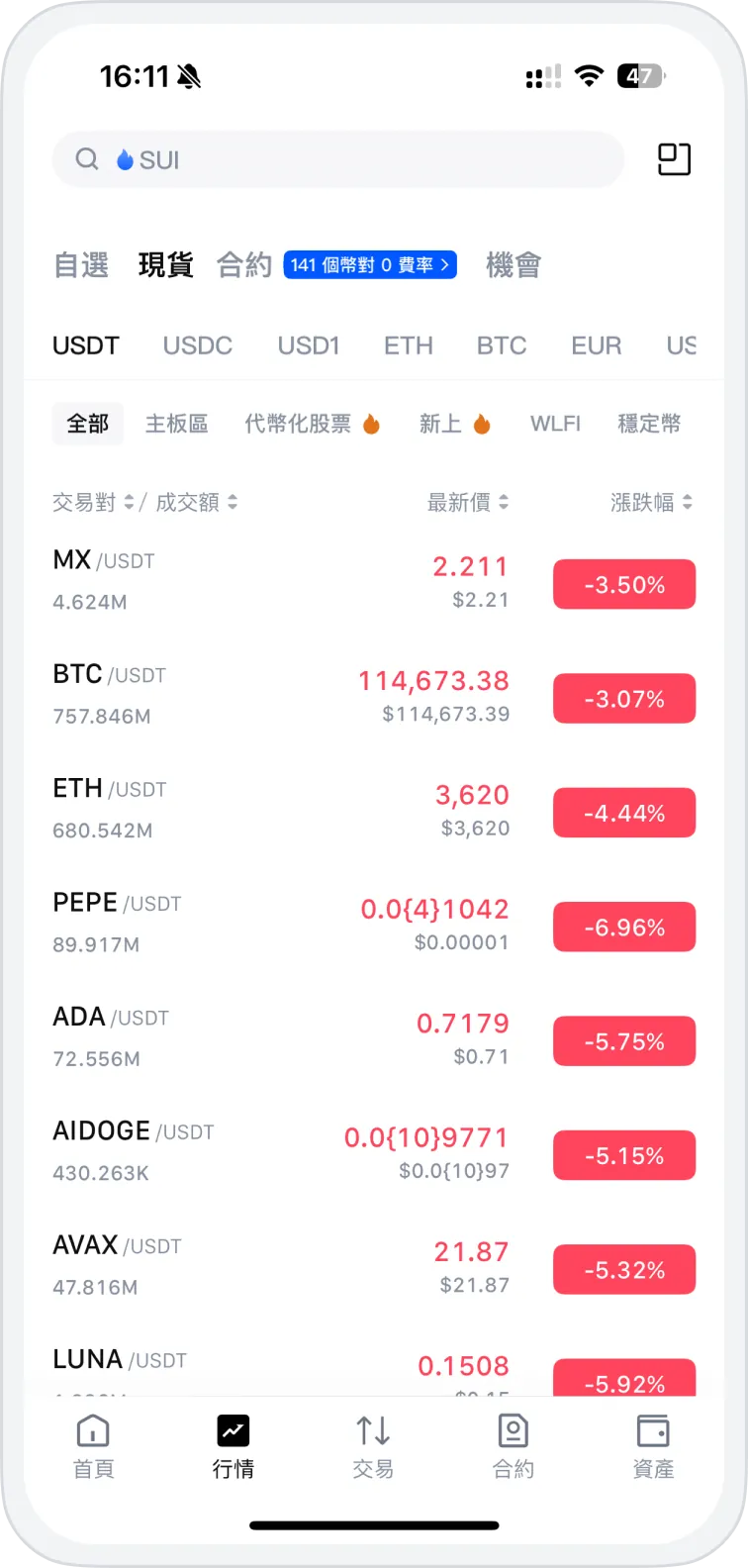This screenshot has height=1568, width=748.
Task: Open the BTC/USDT trading pair
Action: point(374,697)
